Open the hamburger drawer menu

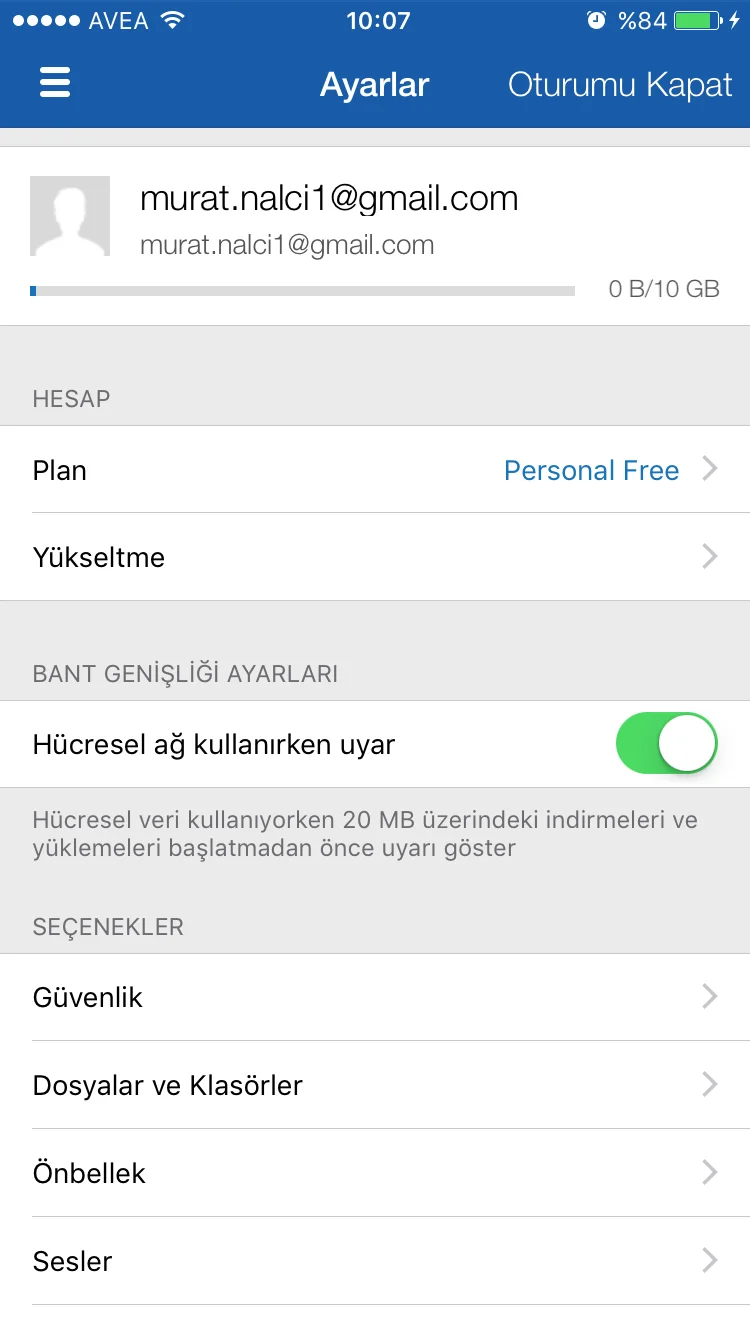[x=55, y=84]
